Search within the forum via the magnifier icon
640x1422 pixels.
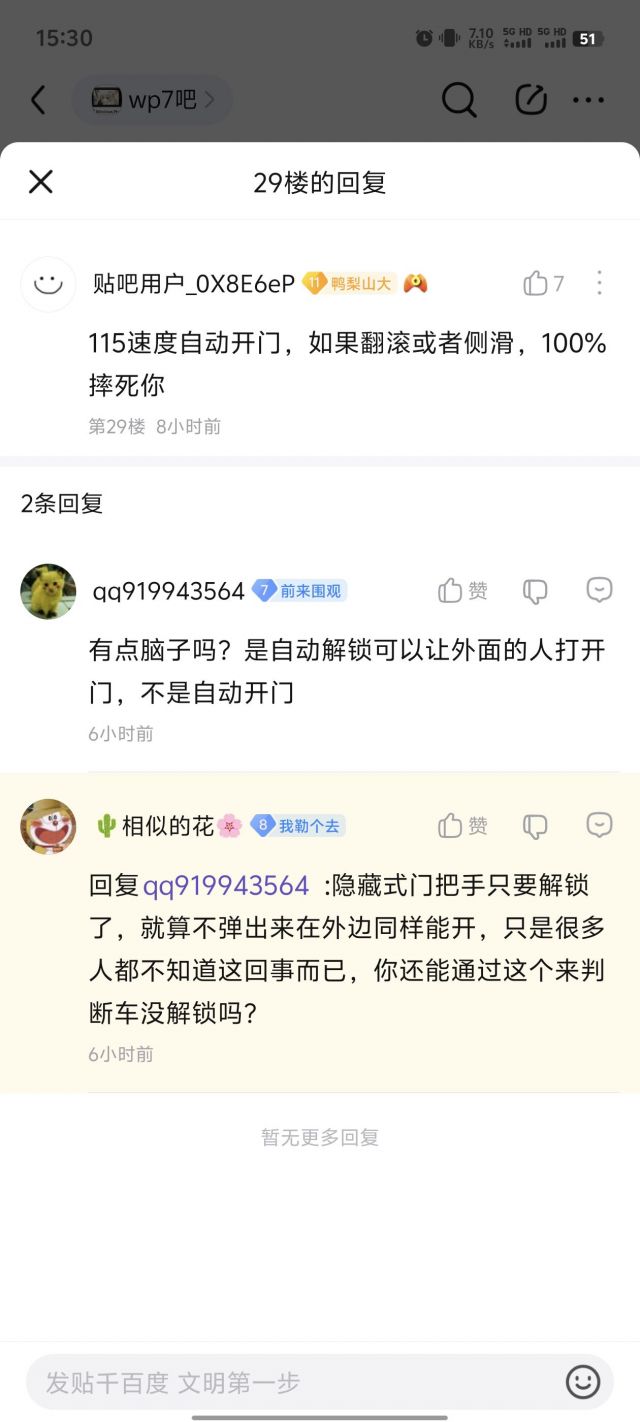(459, 100)
